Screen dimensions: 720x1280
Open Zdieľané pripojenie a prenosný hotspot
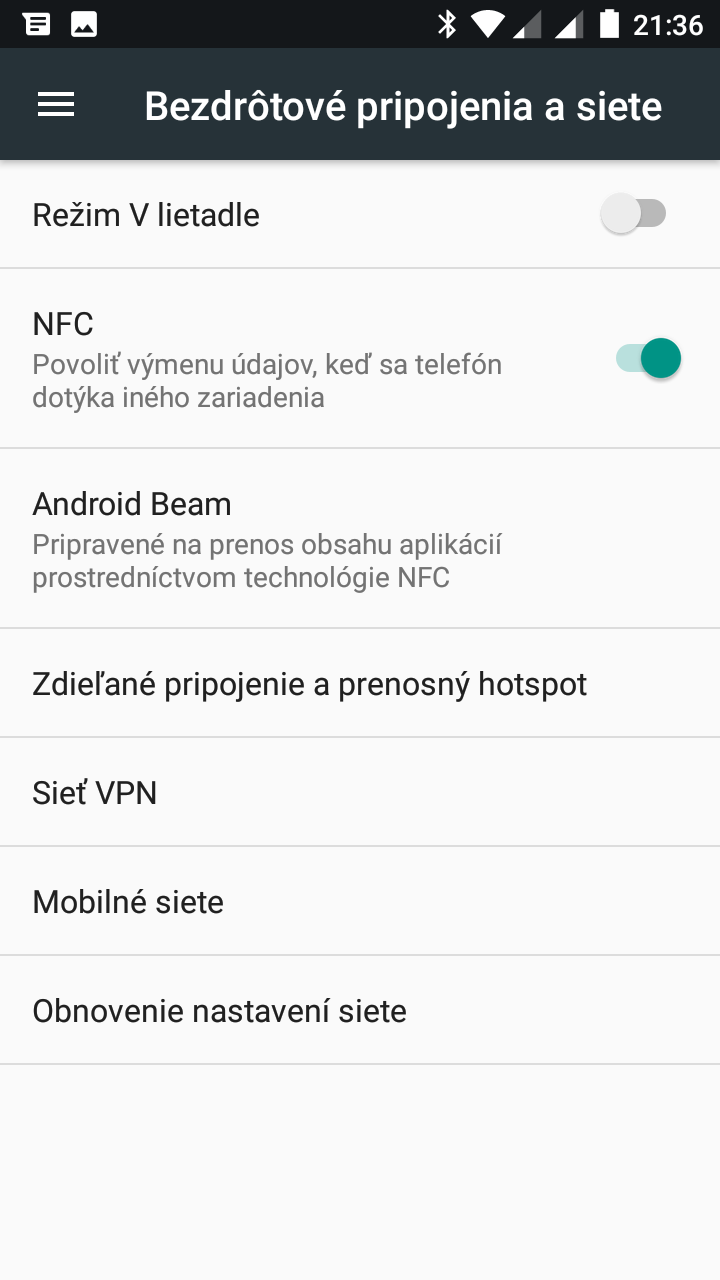[x=360, y=683]
